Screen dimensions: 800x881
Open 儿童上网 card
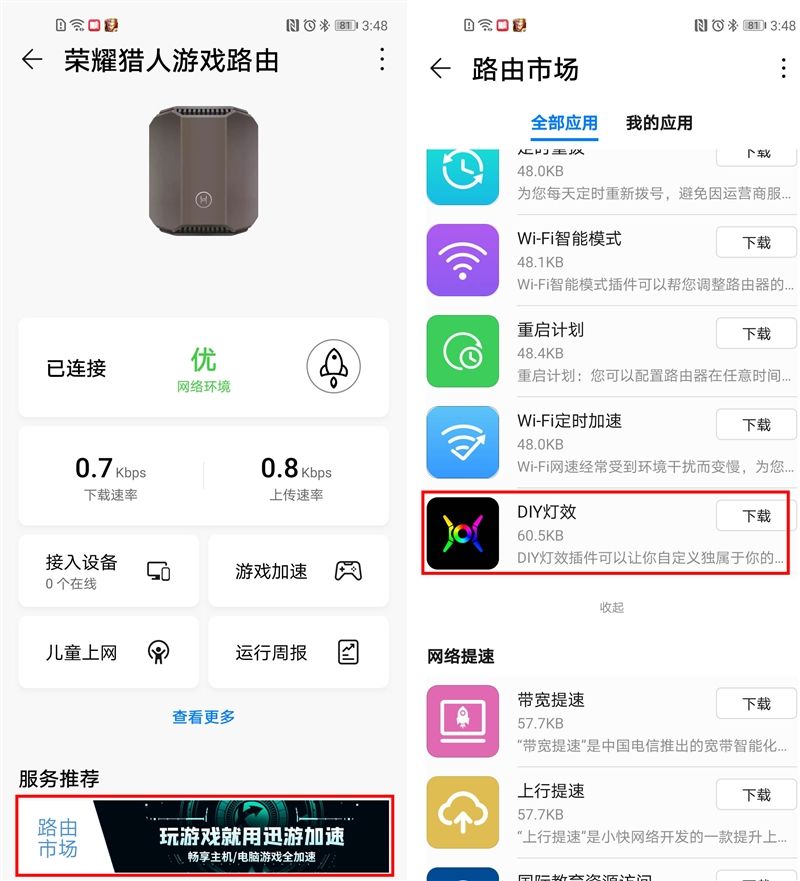(x=108, y=652)
